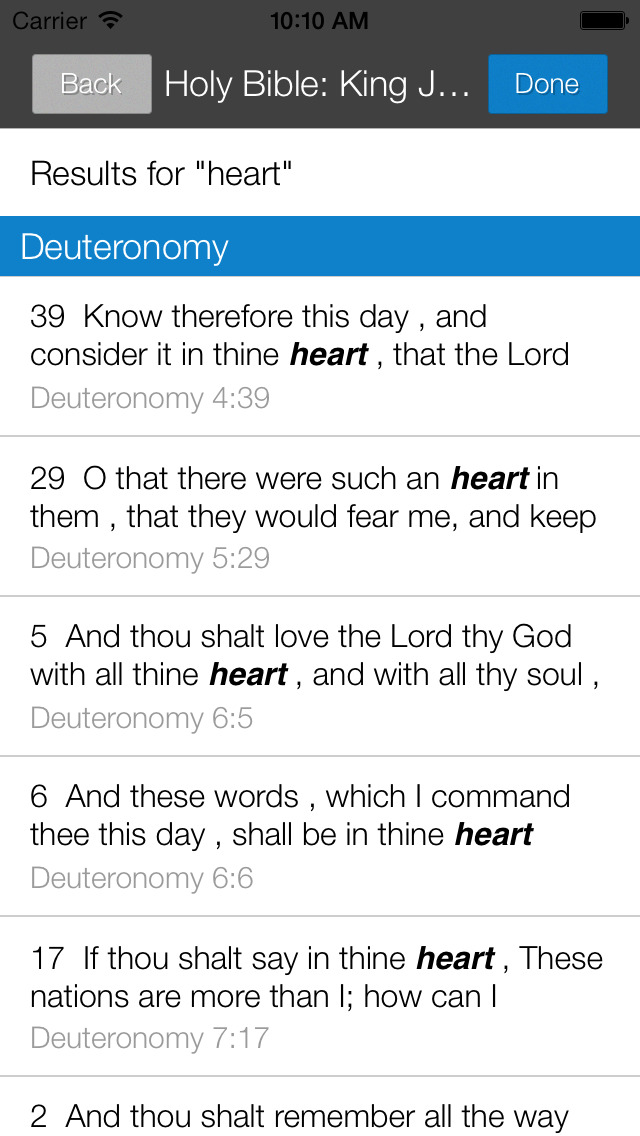Open the Deuteronomy 5:29 verse
The width and height of the screenshot is (640, 1136).
(x=320, y=517)
